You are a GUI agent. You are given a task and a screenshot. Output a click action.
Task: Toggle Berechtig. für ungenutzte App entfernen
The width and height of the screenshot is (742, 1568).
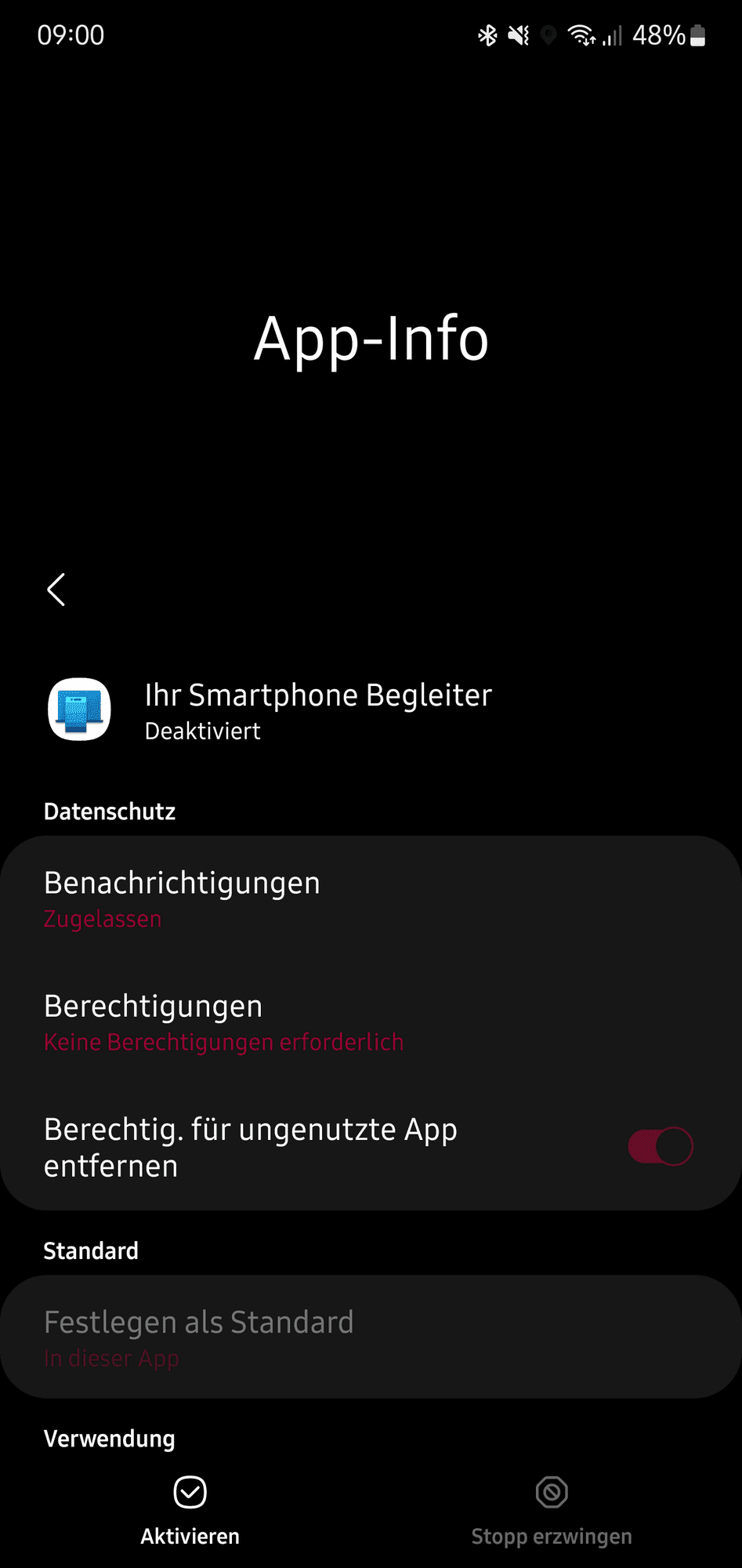tap(661, 1146)
